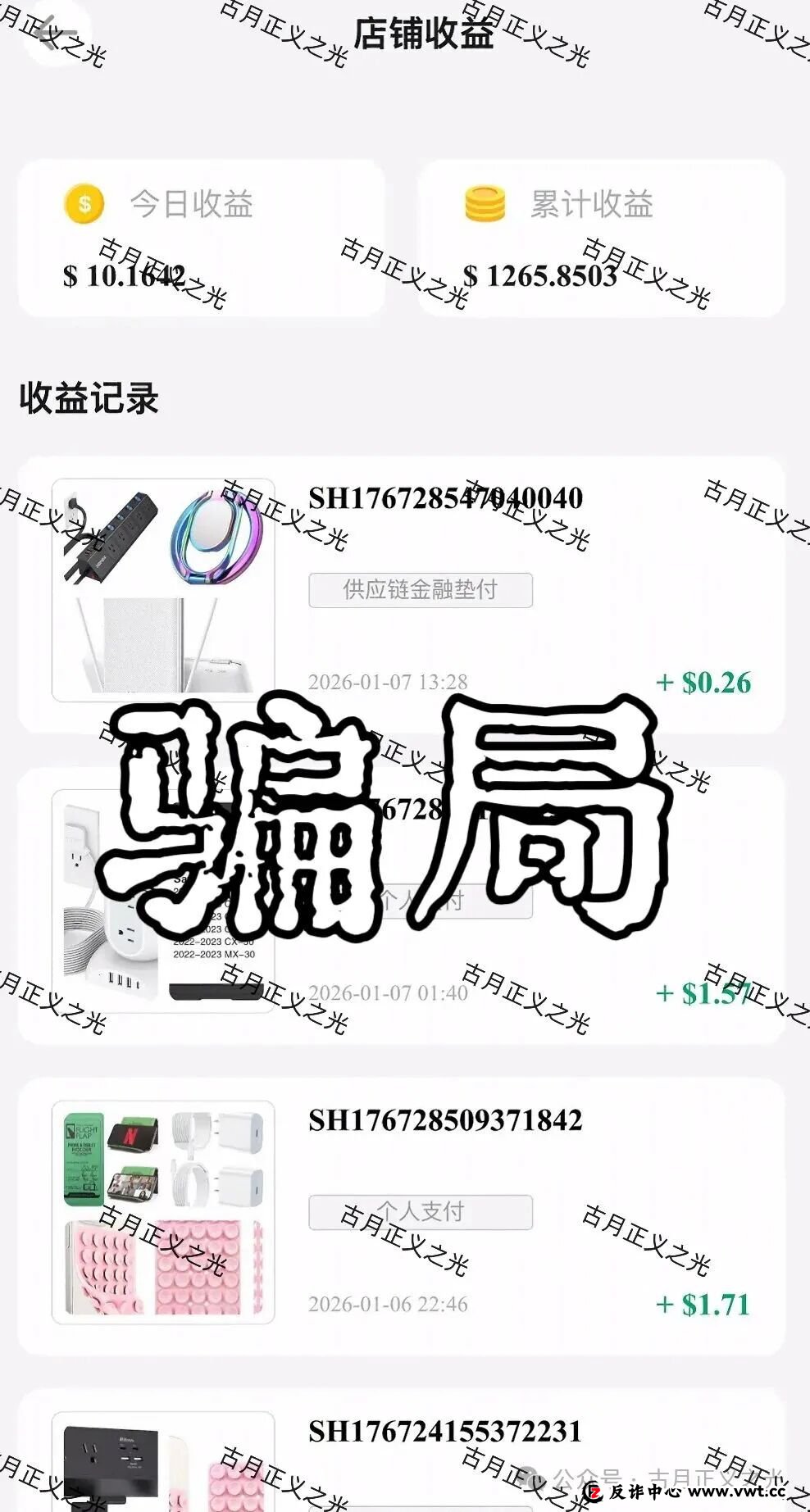Toggle the first 个人支付 payment tag

[x=421, y=901]
